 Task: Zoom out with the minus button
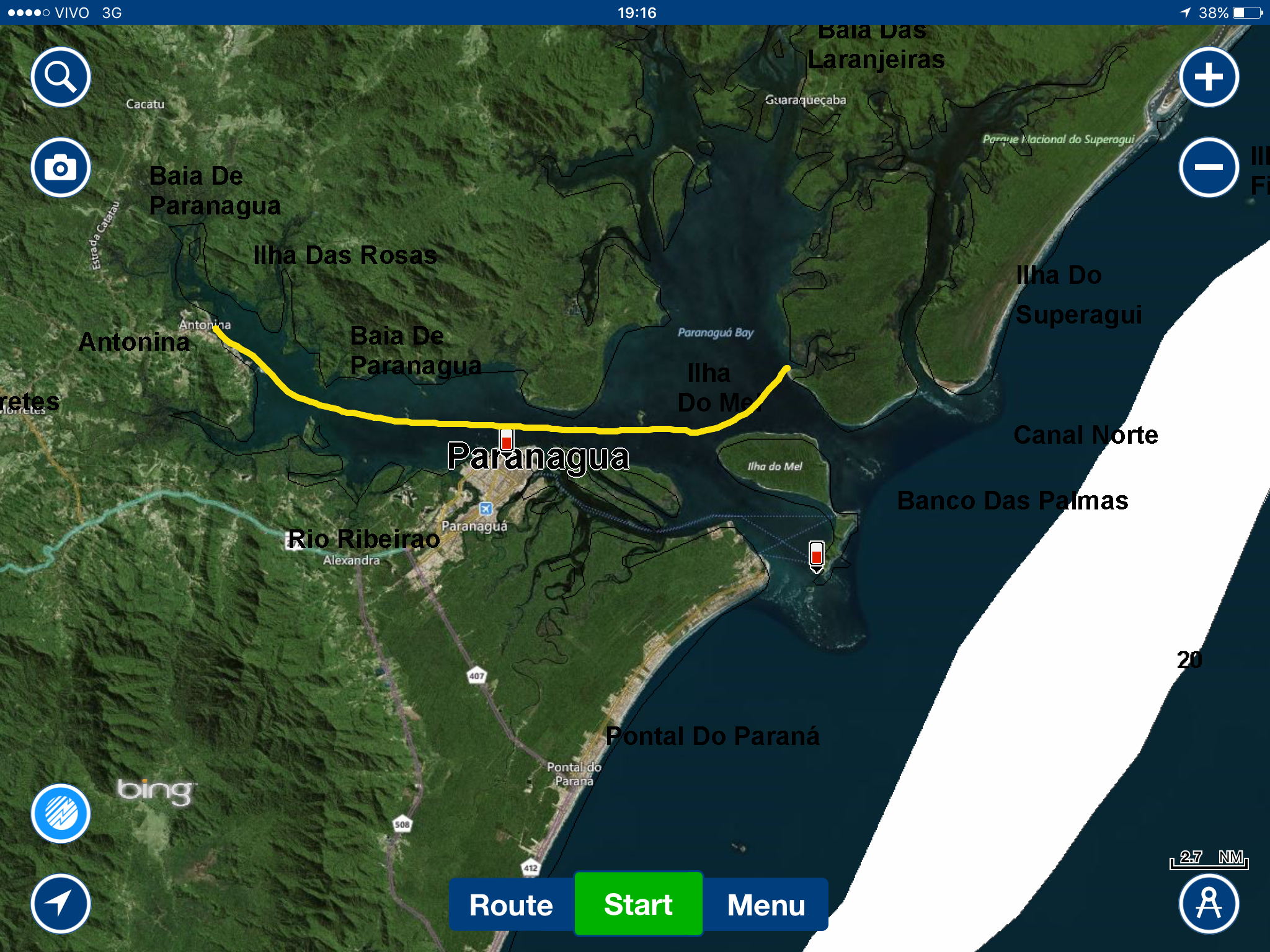1209,167
